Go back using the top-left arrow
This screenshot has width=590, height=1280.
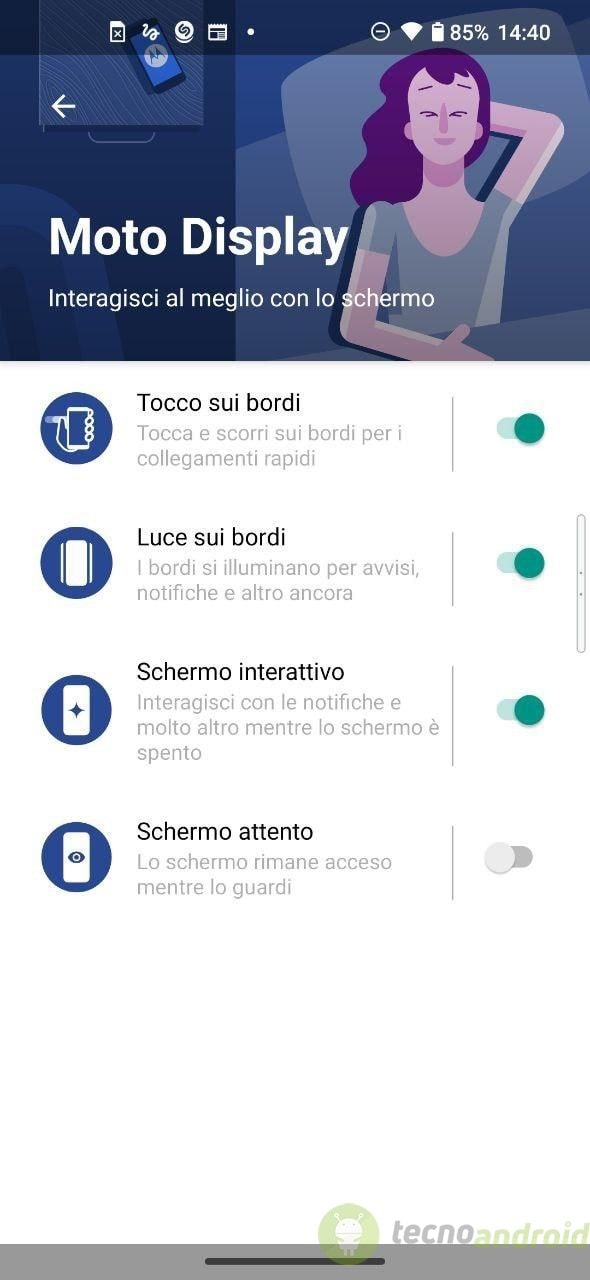point(64,106)
